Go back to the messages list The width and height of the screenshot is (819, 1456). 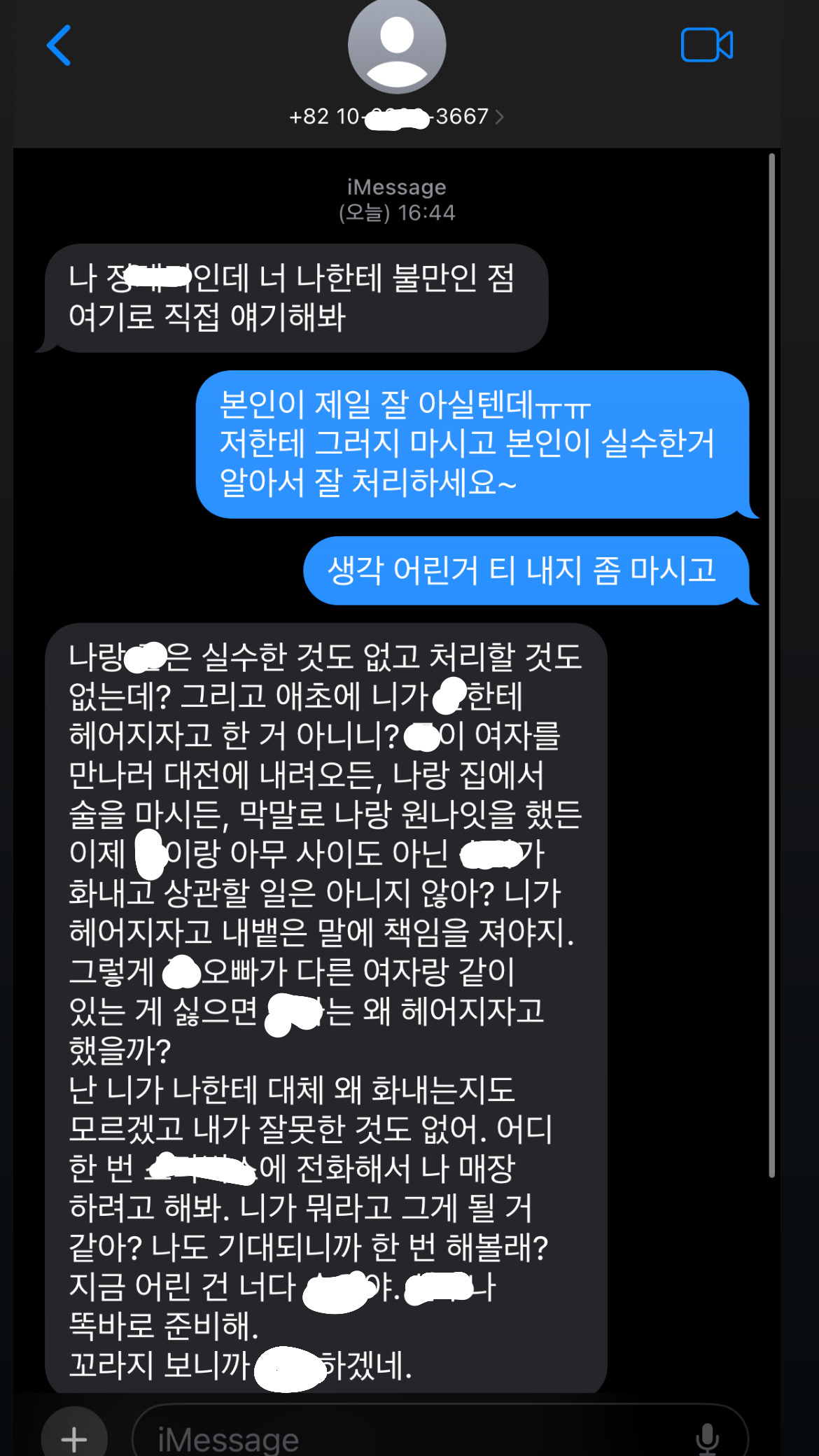click(x=59, y=45)
